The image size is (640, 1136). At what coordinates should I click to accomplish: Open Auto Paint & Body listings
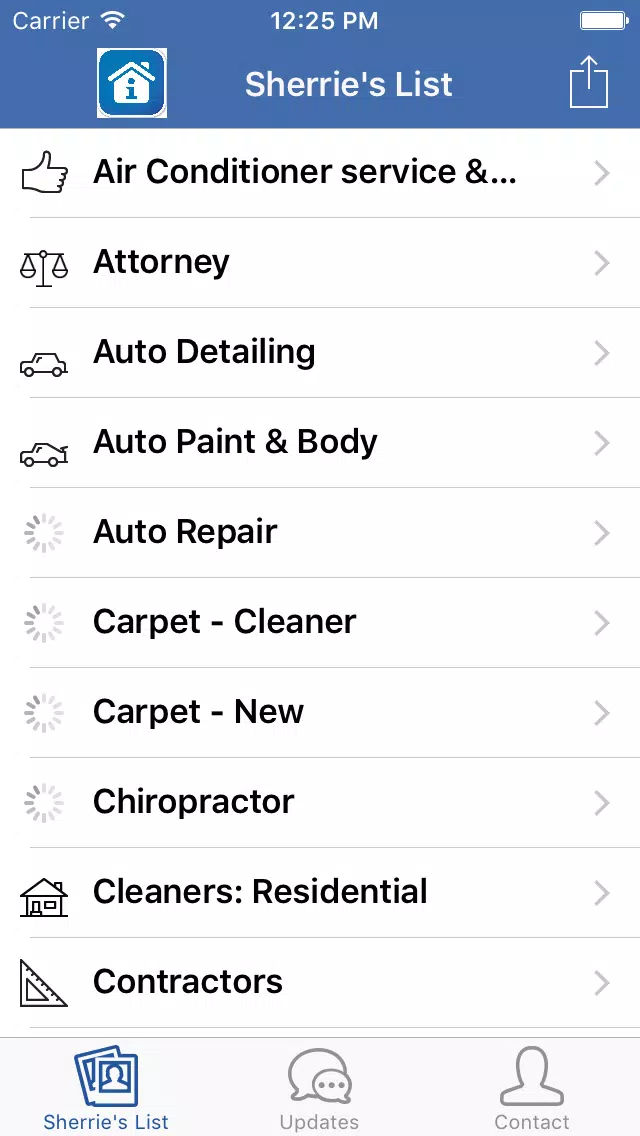(x=320, y=442)
